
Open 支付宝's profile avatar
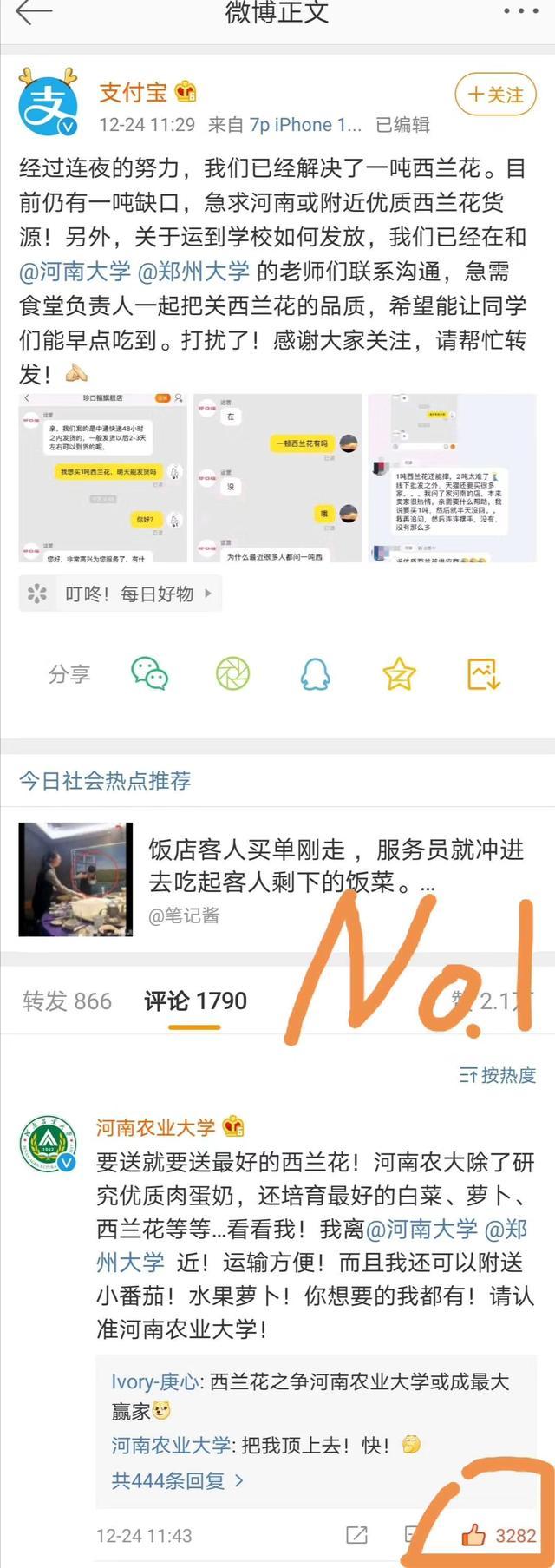(49, 106)
